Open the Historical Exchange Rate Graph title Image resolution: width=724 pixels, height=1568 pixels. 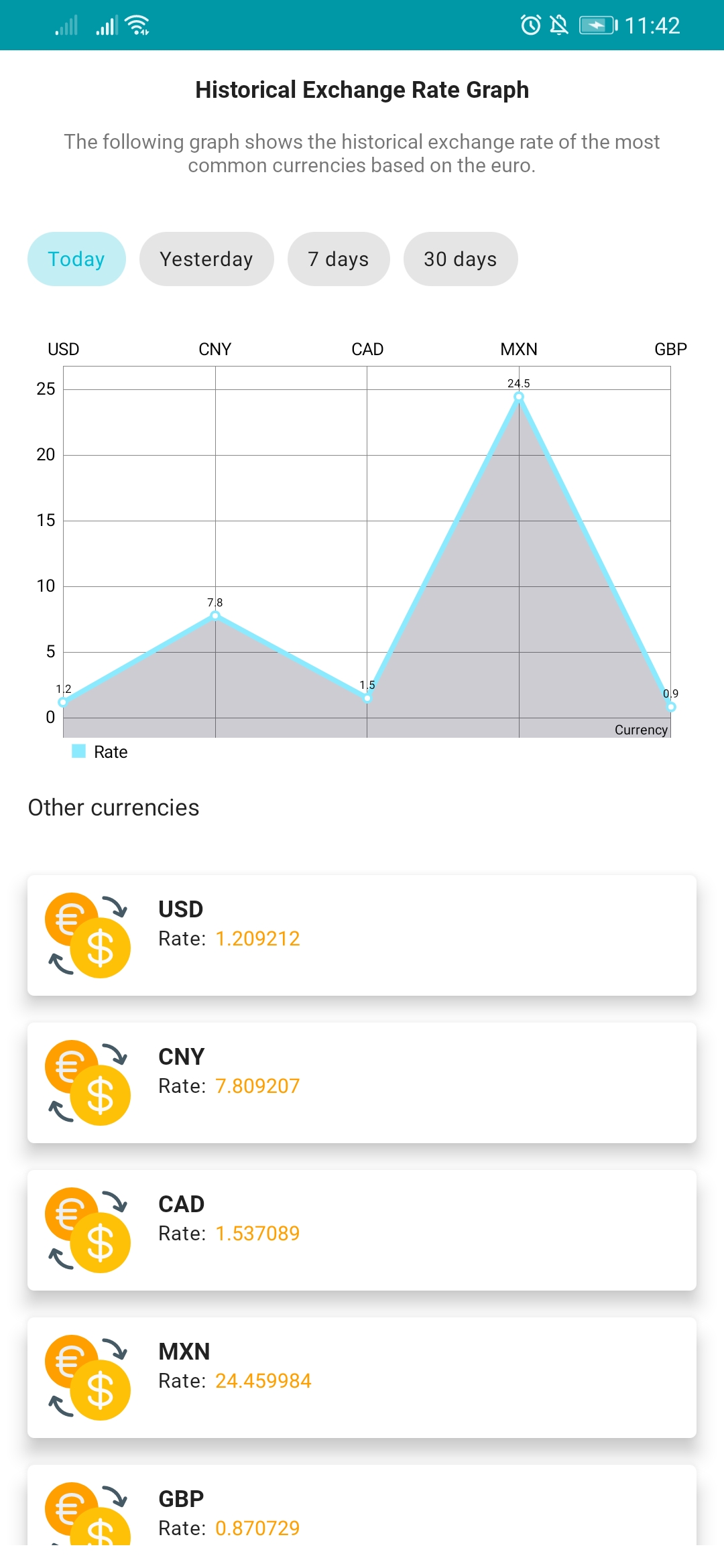pos(362,89)
